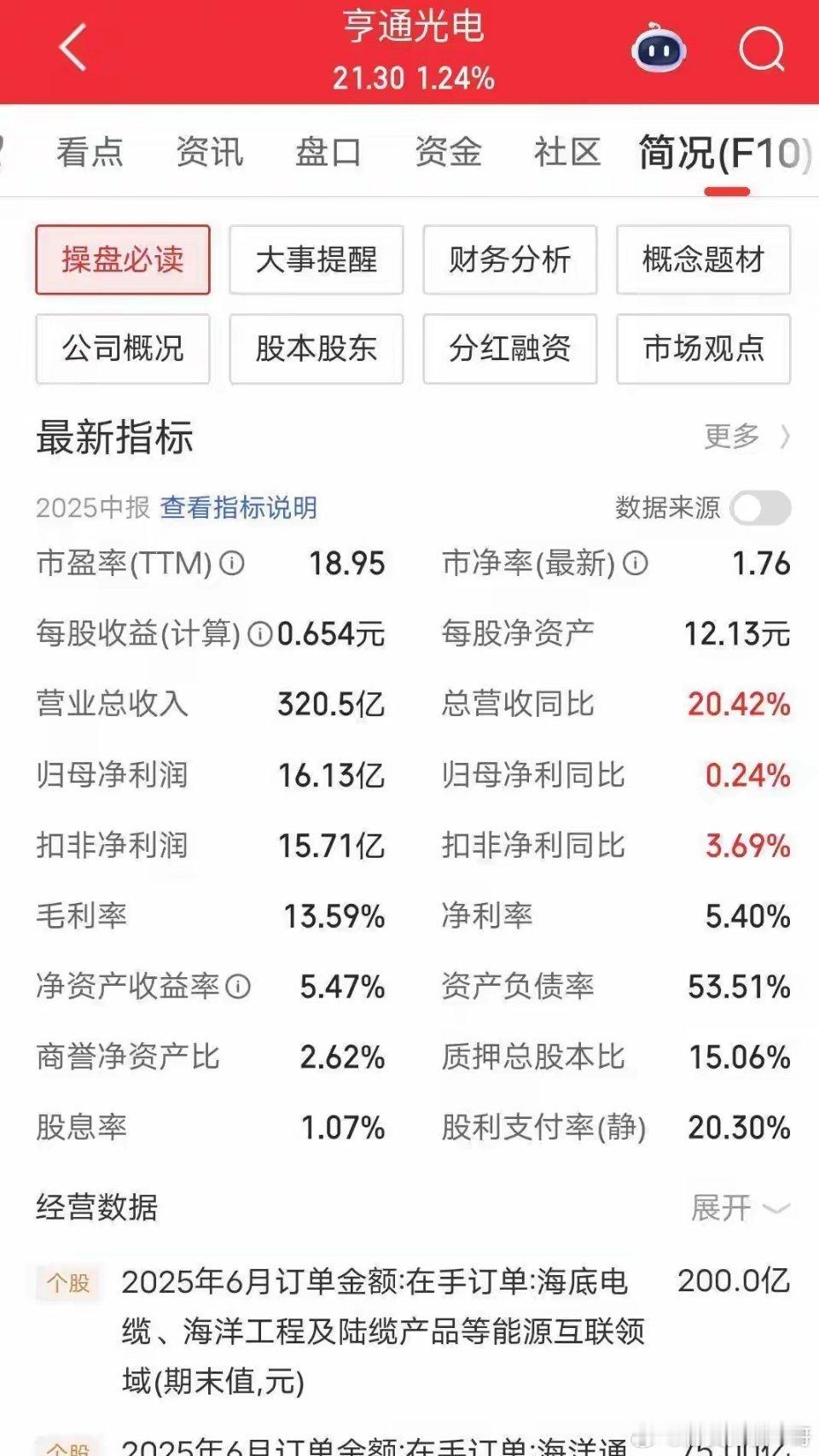Screen dimensions: 819x1456
Task: View 更多 latest indicators
Action: [746, 436]
